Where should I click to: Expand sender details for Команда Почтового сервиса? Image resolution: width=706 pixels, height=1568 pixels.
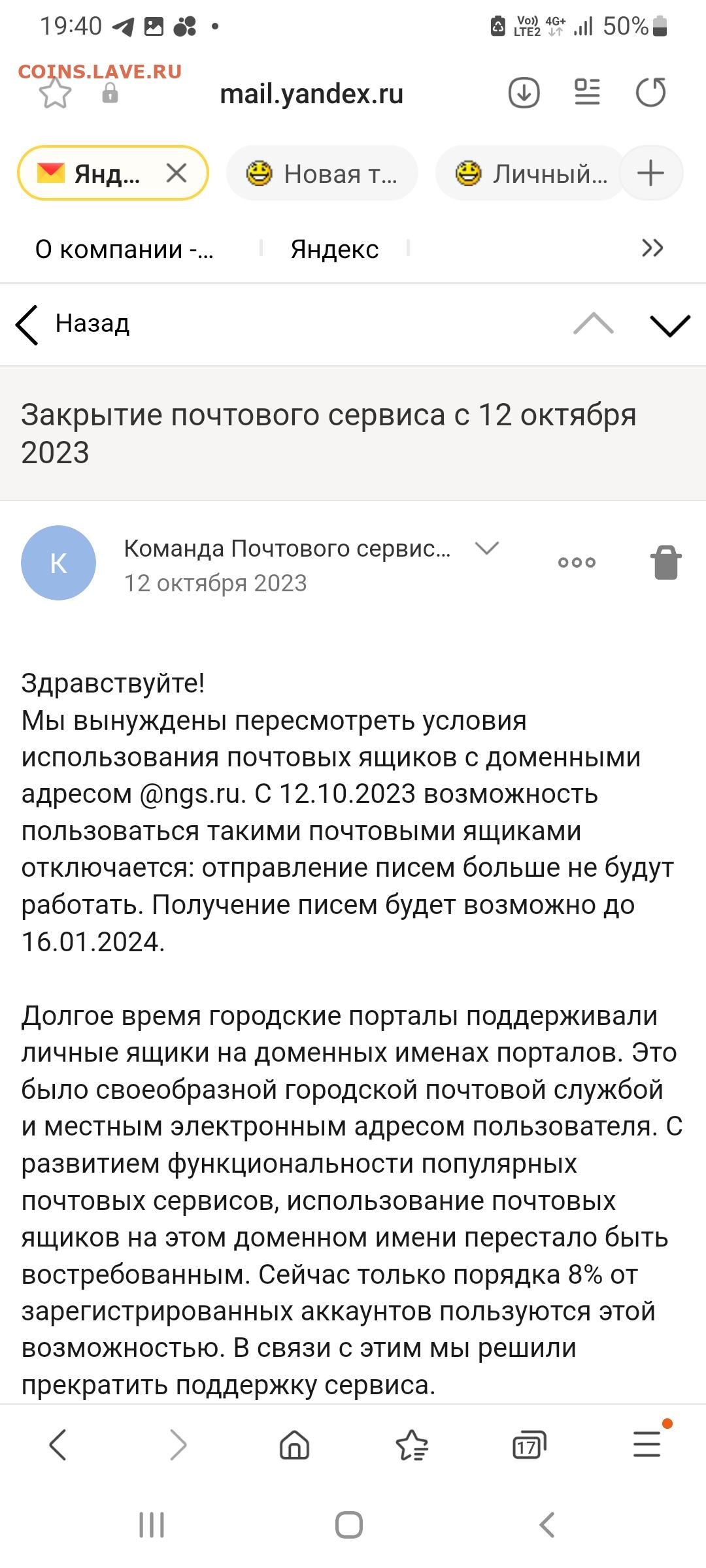pos(487,548)
